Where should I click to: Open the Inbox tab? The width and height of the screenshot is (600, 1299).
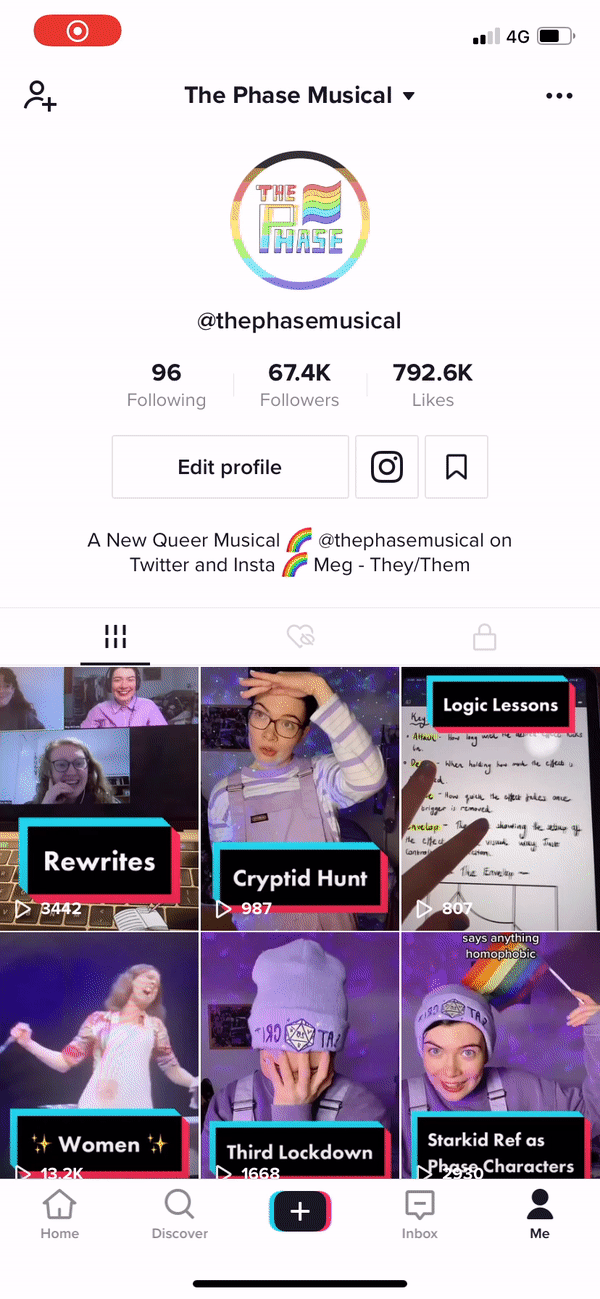tap(420, 1214)
